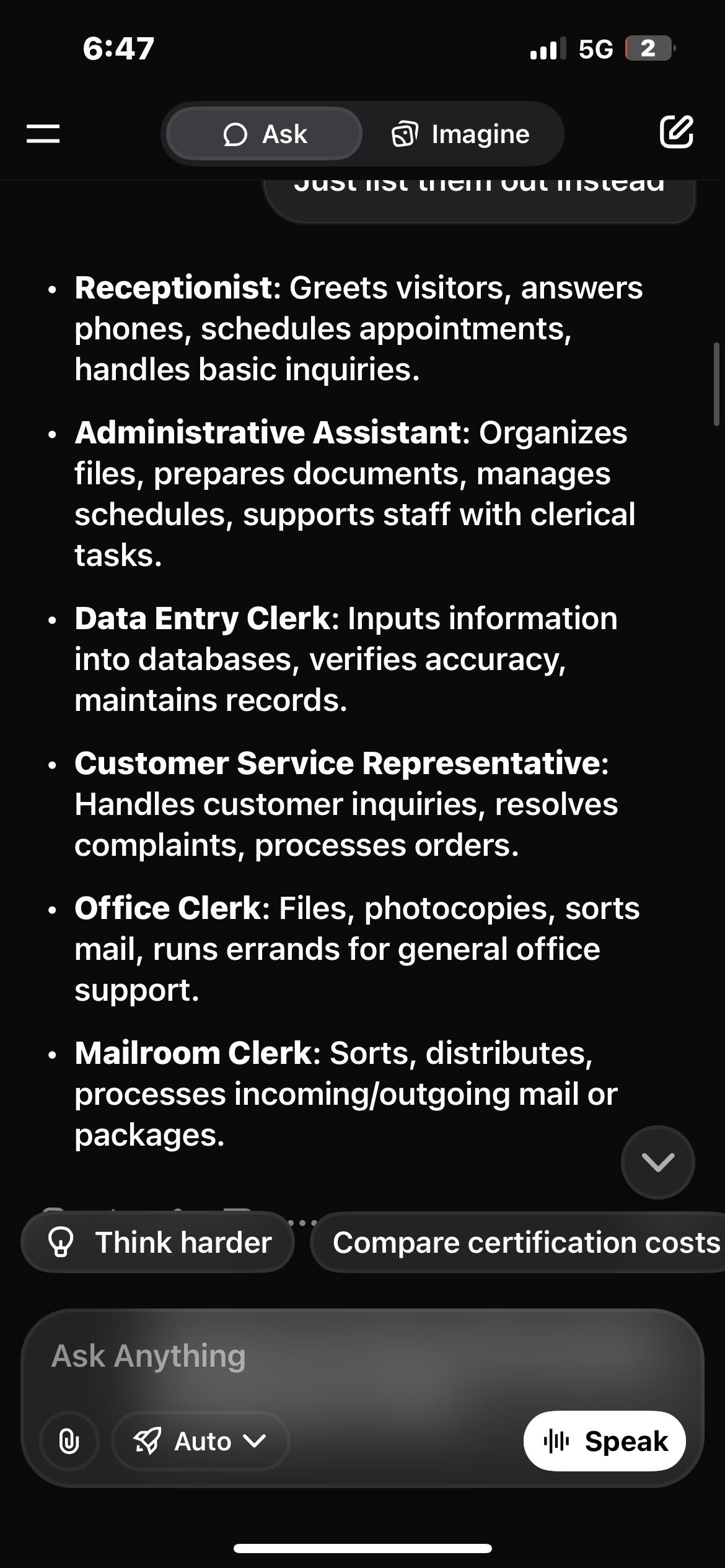Start a new chat with compose icon
The image size is (725, 1568).
(676, 131)
